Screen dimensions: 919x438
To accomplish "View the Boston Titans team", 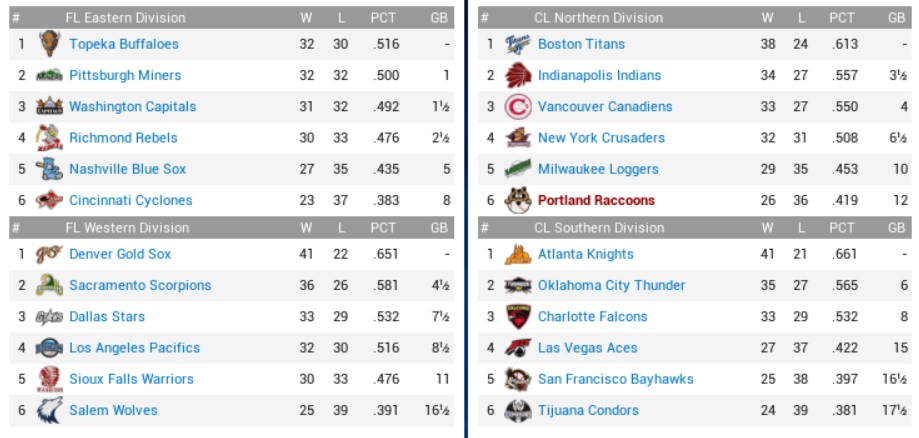I will (581, 44).
